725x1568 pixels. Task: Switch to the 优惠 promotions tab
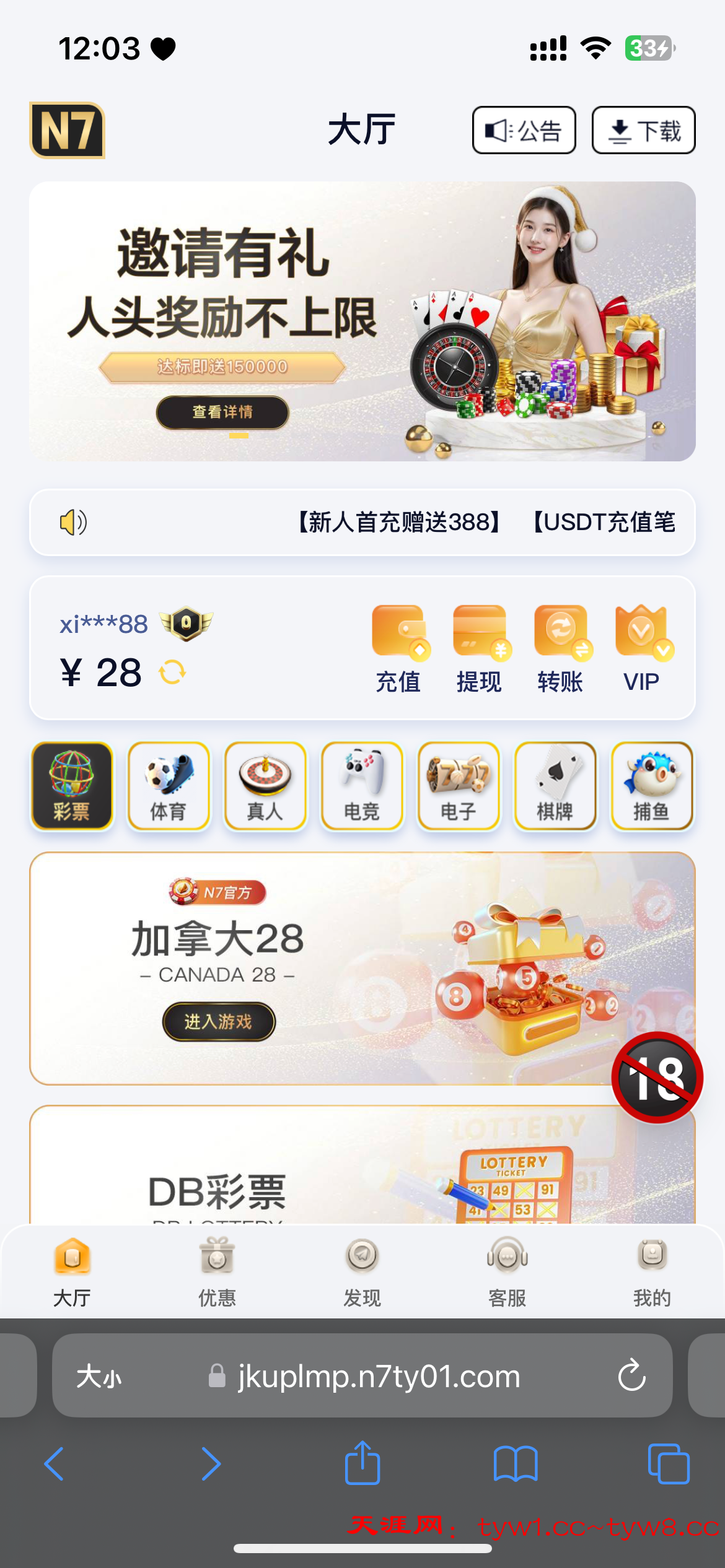coord(217,1271)
